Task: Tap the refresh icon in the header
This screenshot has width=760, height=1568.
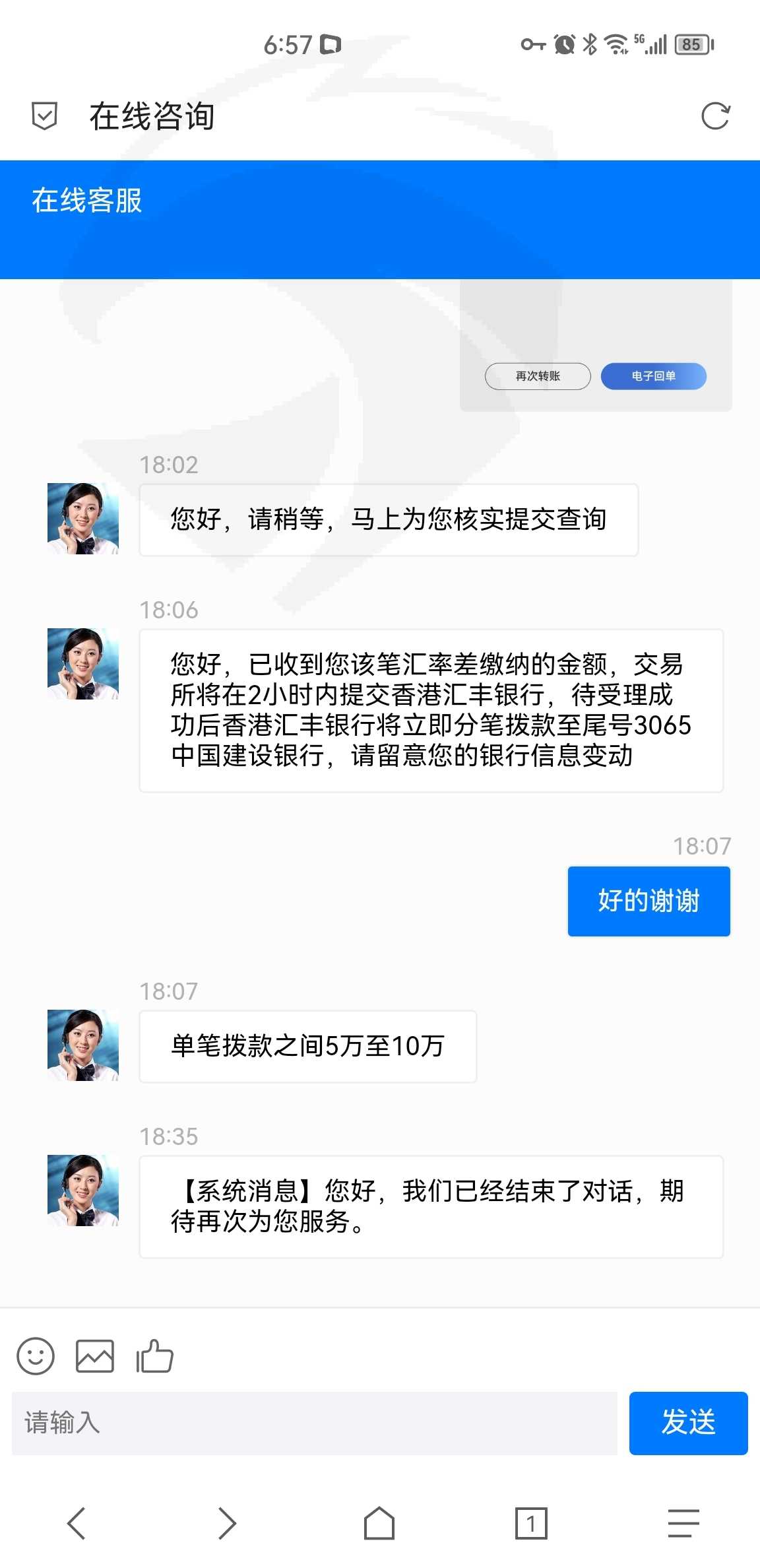Action: (x=715, y=116)
